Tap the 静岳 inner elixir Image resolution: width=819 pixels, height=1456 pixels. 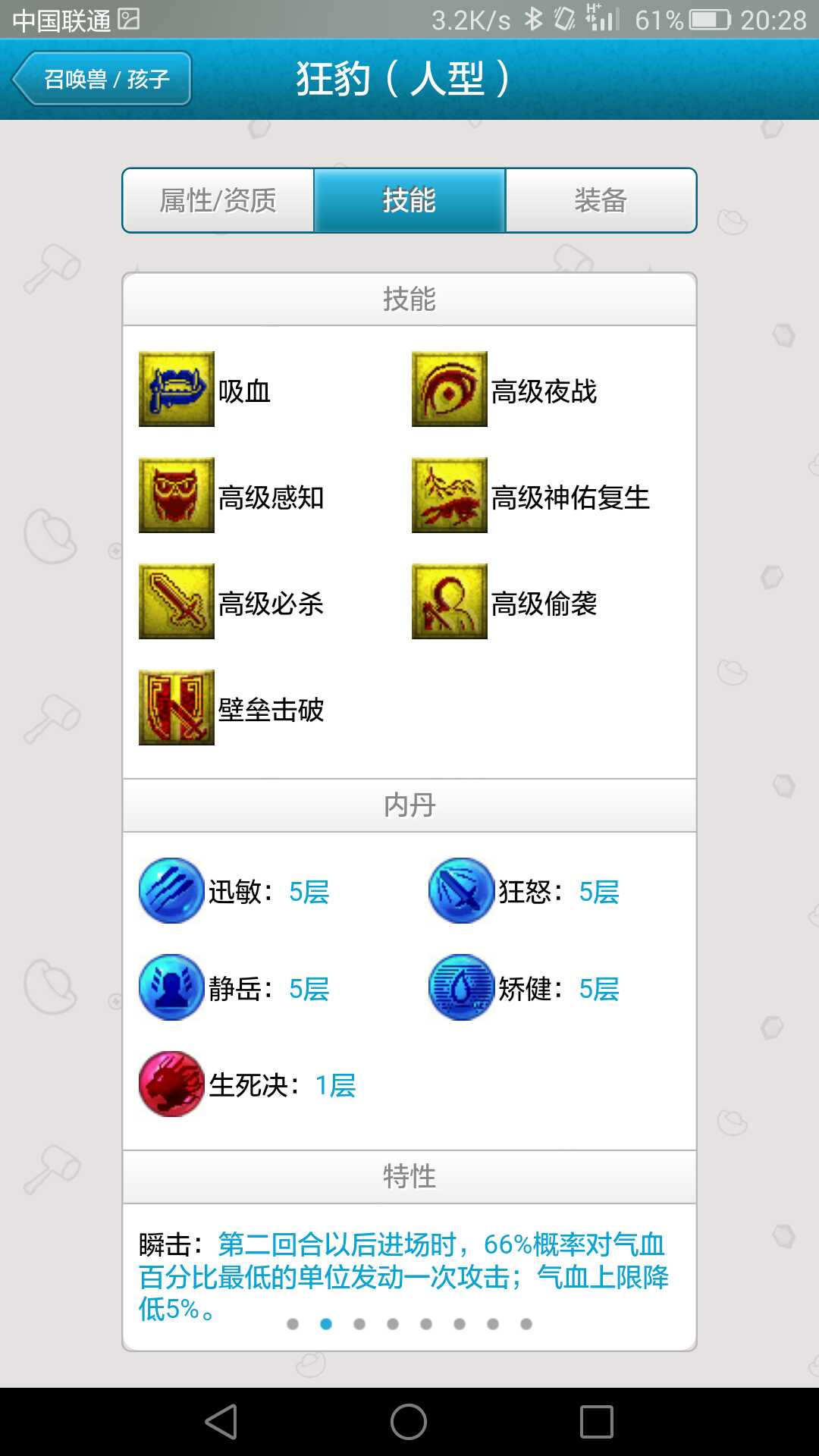[172, 987]
